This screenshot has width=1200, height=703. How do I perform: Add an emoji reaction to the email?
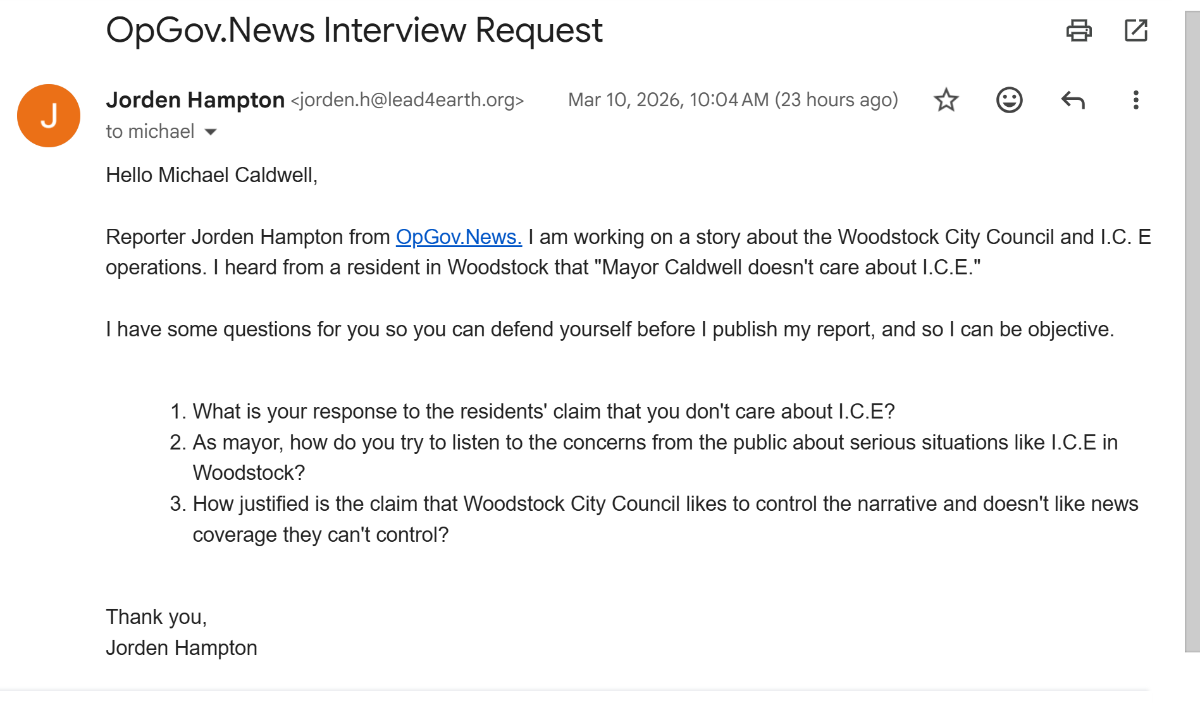point(1009,100)
